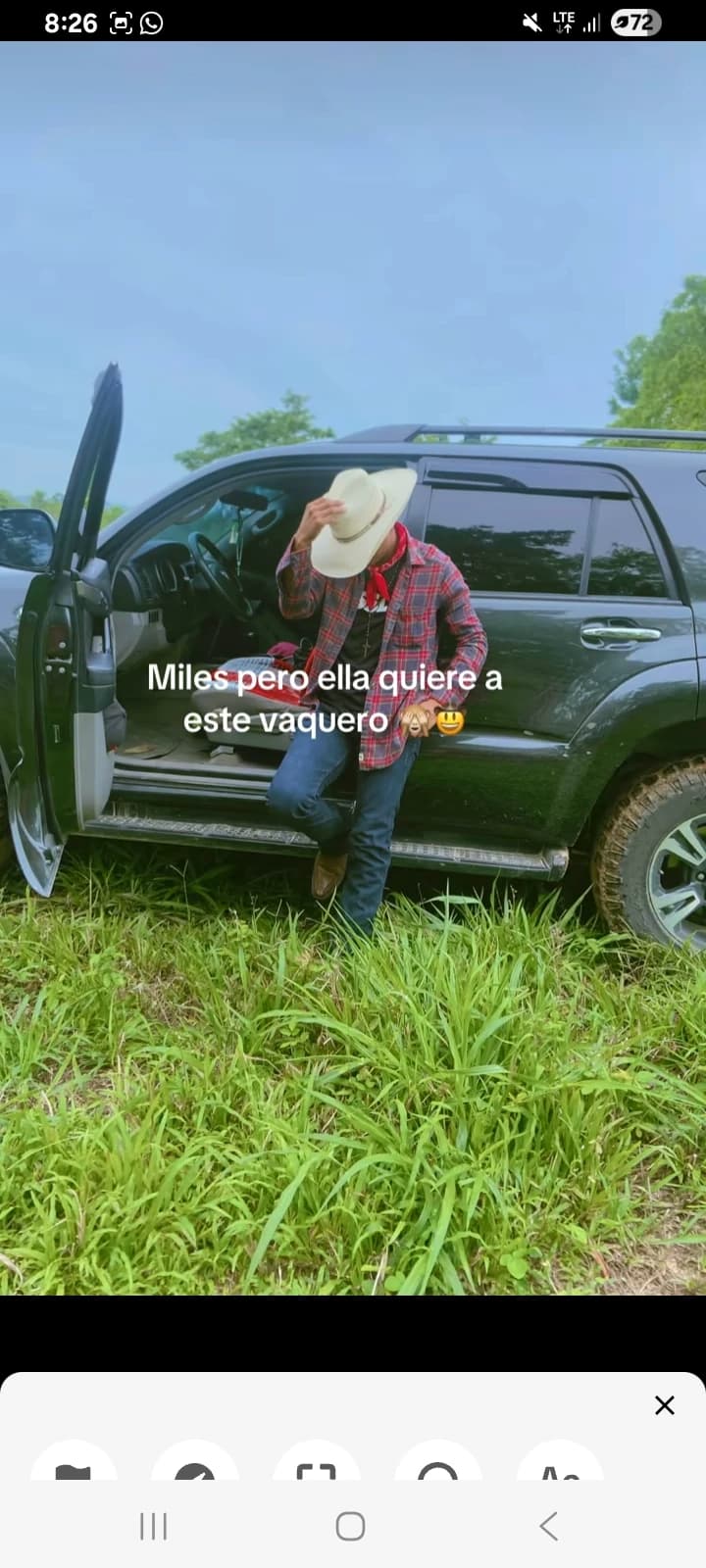The height and width of the screenshot is (1568, 706).
Task: Open recent apps from the navigation bar
Action: pos(153,1526)
